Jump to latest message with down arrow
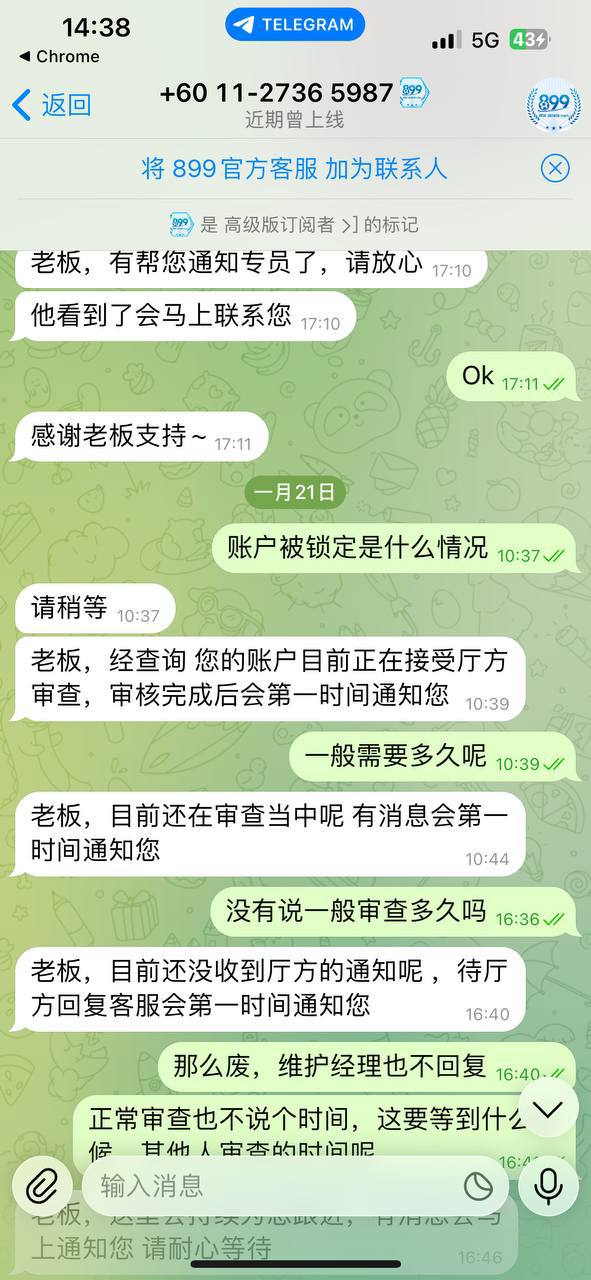 pos(548,1108)
